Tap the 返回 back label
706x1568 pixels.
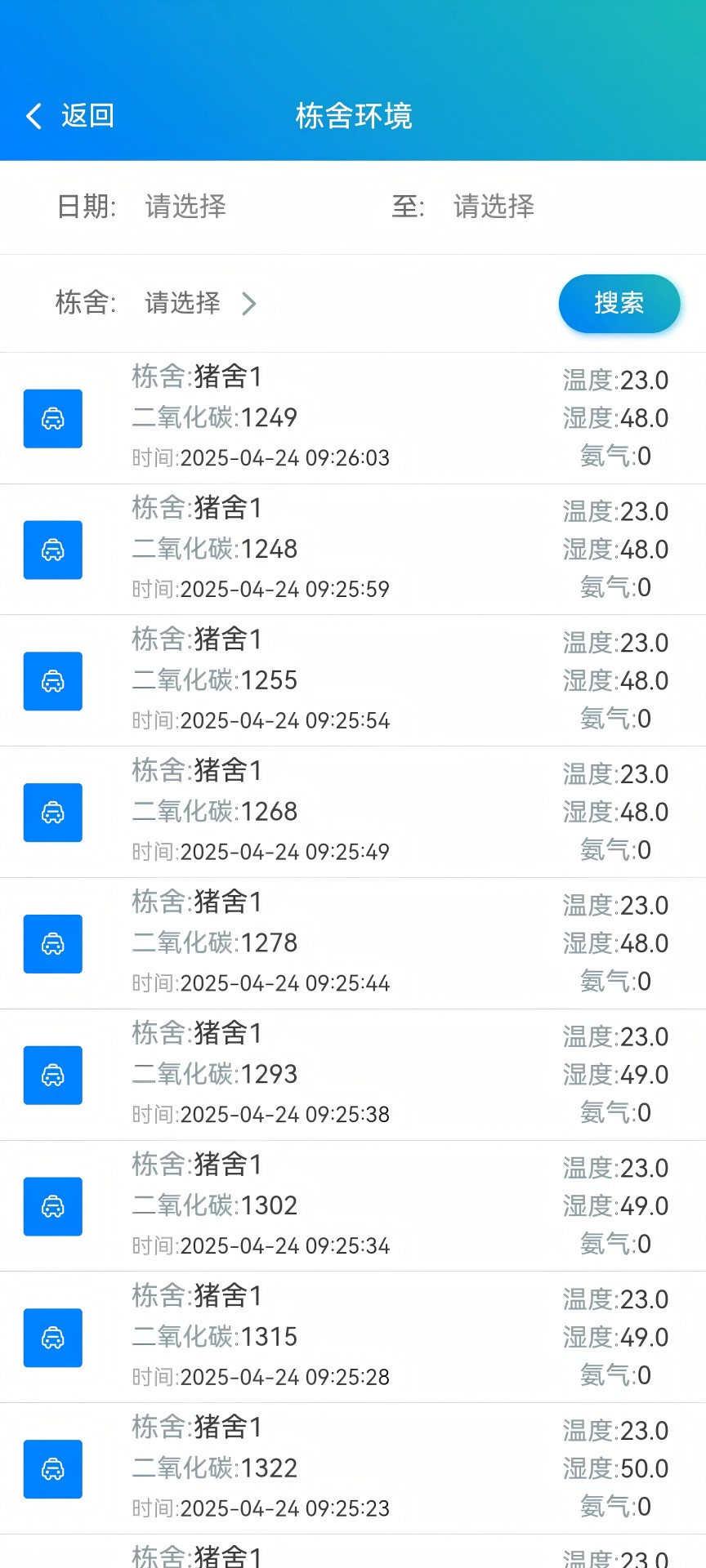tap(84, 116)
